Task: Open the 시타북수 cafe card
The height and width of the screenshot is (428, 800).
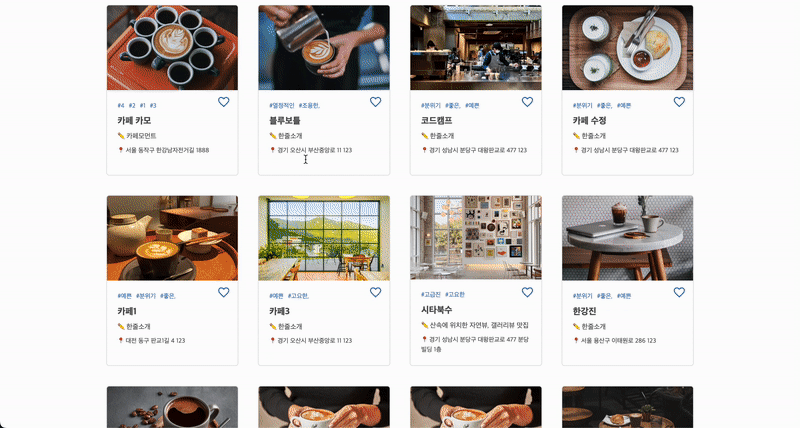Action: point(476,240)
